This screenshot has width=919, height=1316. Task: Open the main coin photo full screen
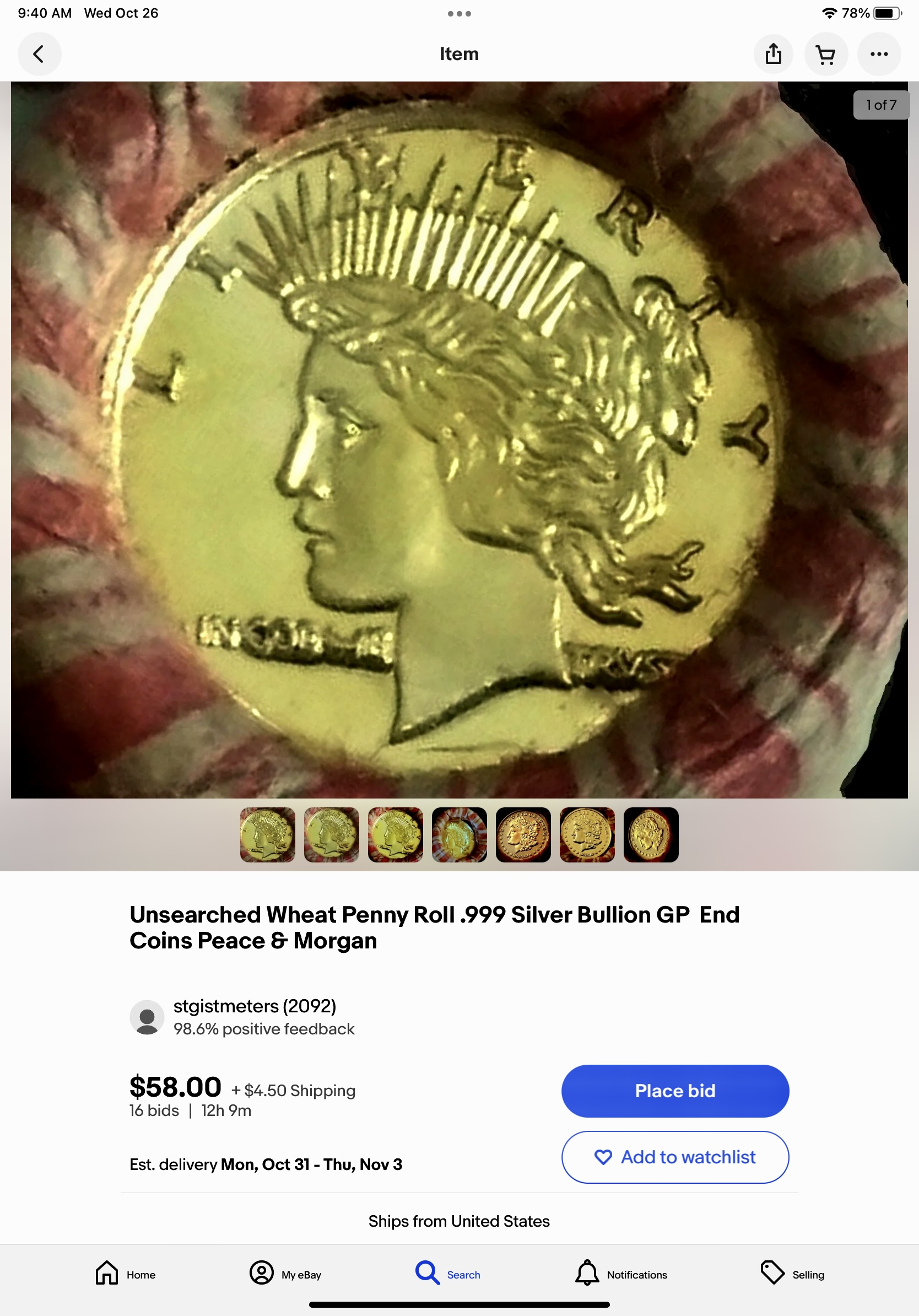pos(458,439)
